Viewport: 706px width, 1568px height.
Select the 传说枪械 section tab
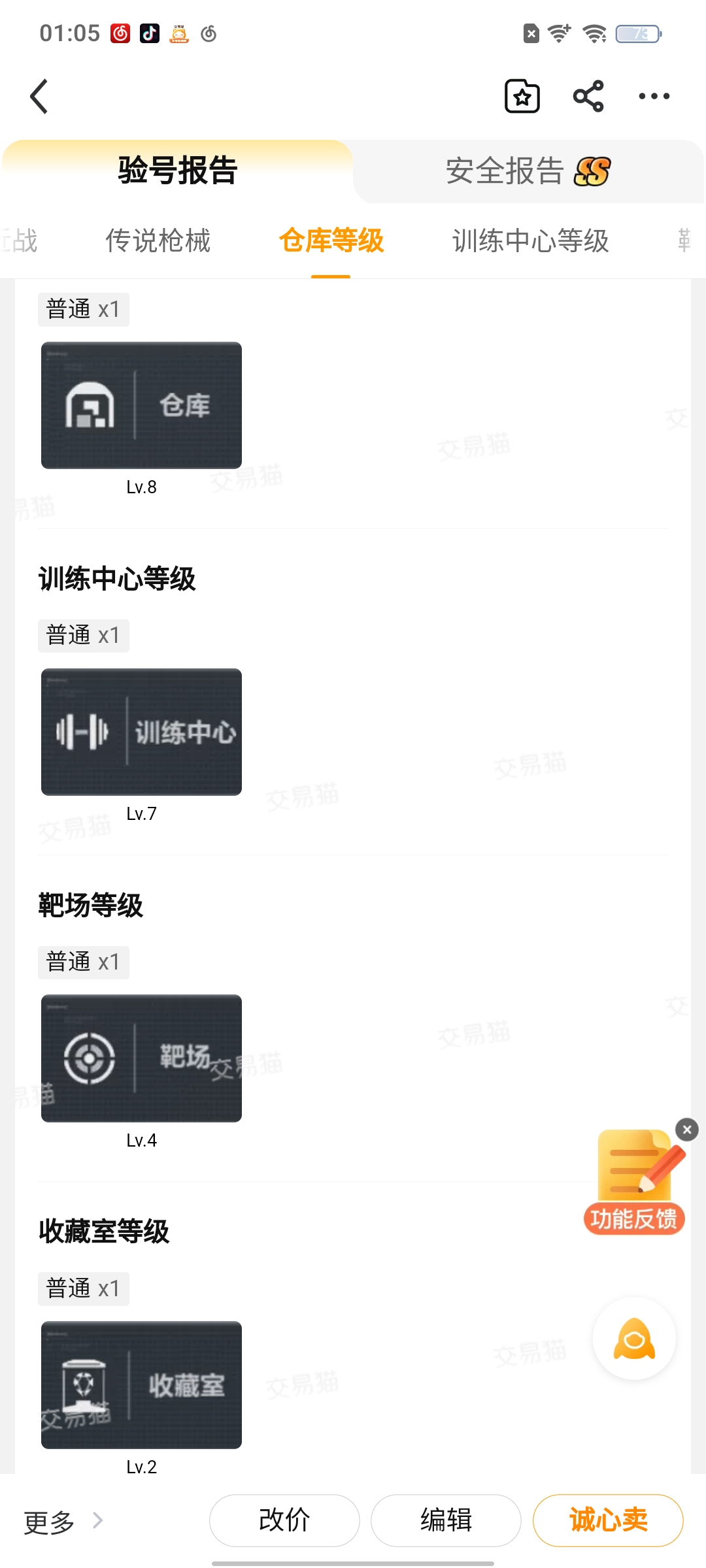coord(158,240)
